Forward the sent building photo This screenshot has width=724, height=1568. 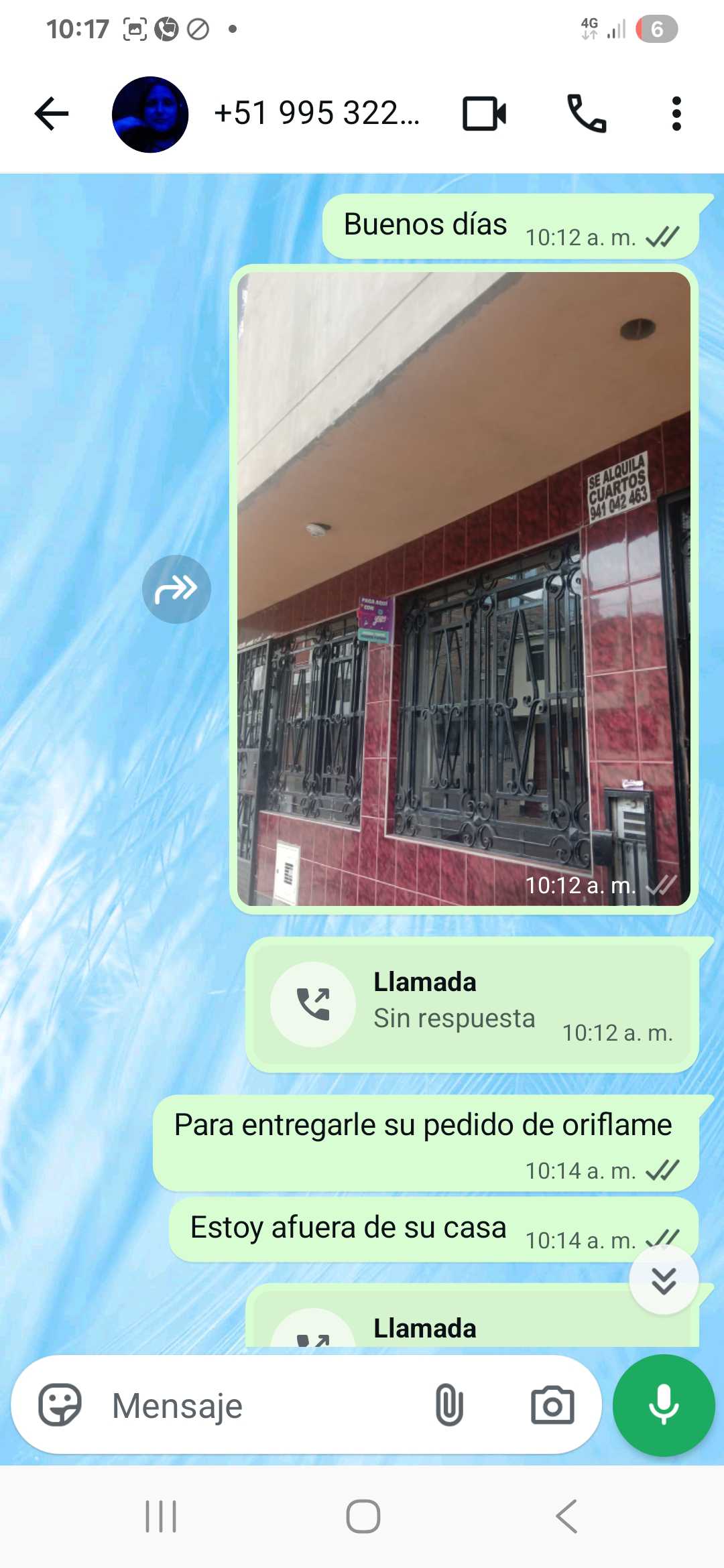click(x=176, y=589)
